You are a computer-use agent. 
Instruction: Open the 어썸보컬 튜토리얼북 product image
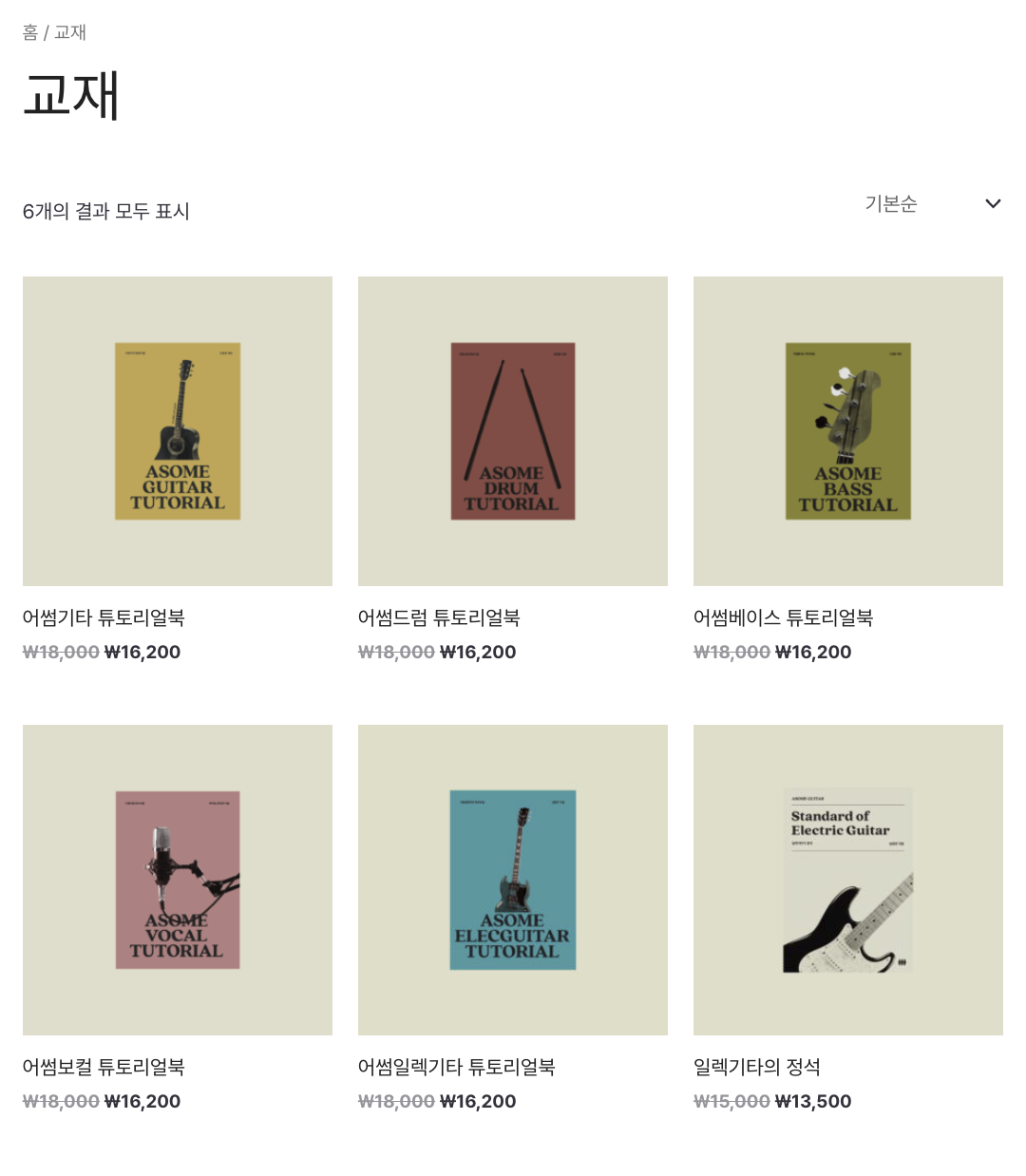click(x=178, y=880)
